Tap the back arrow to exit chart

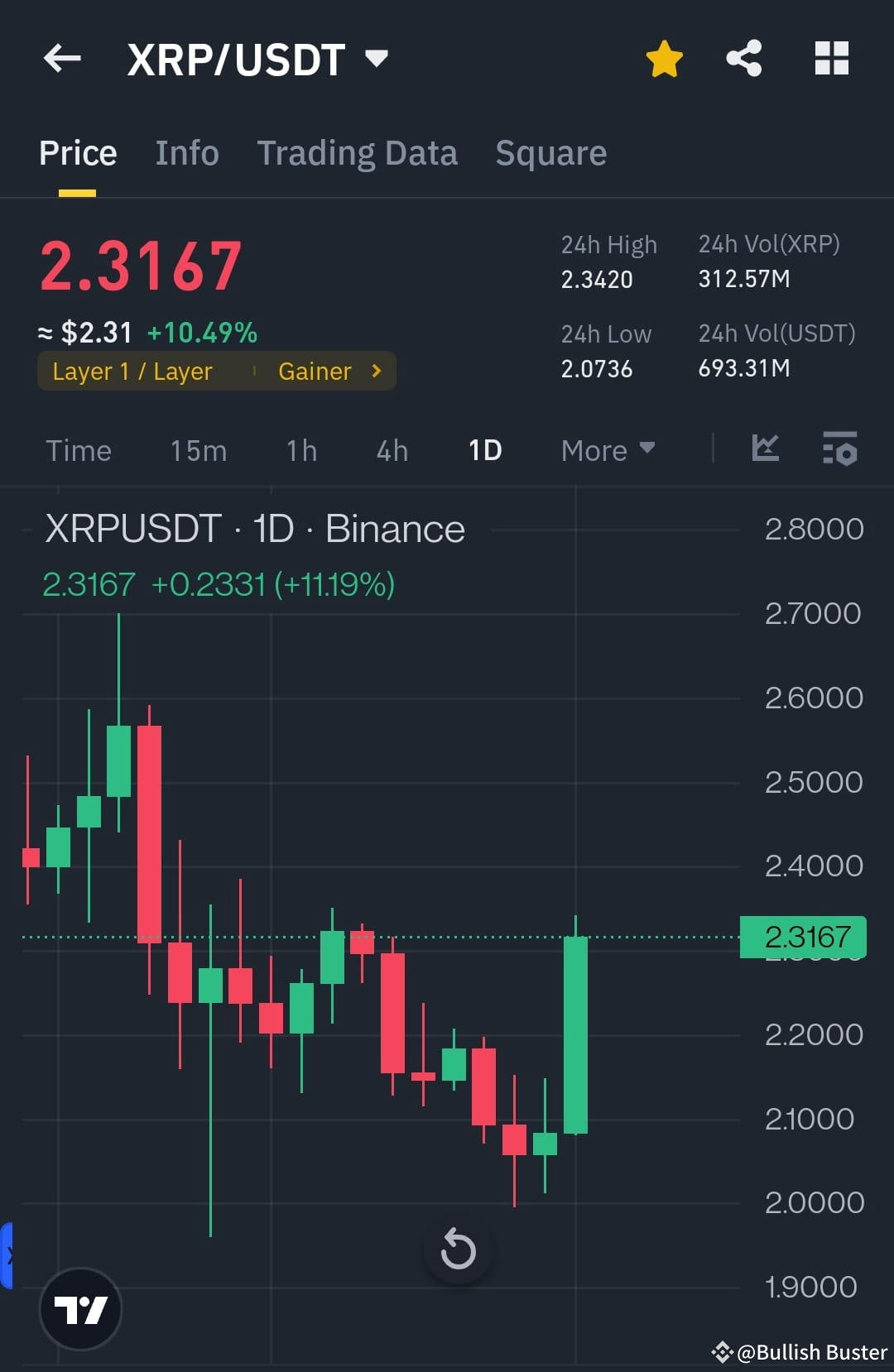point(61,58)
